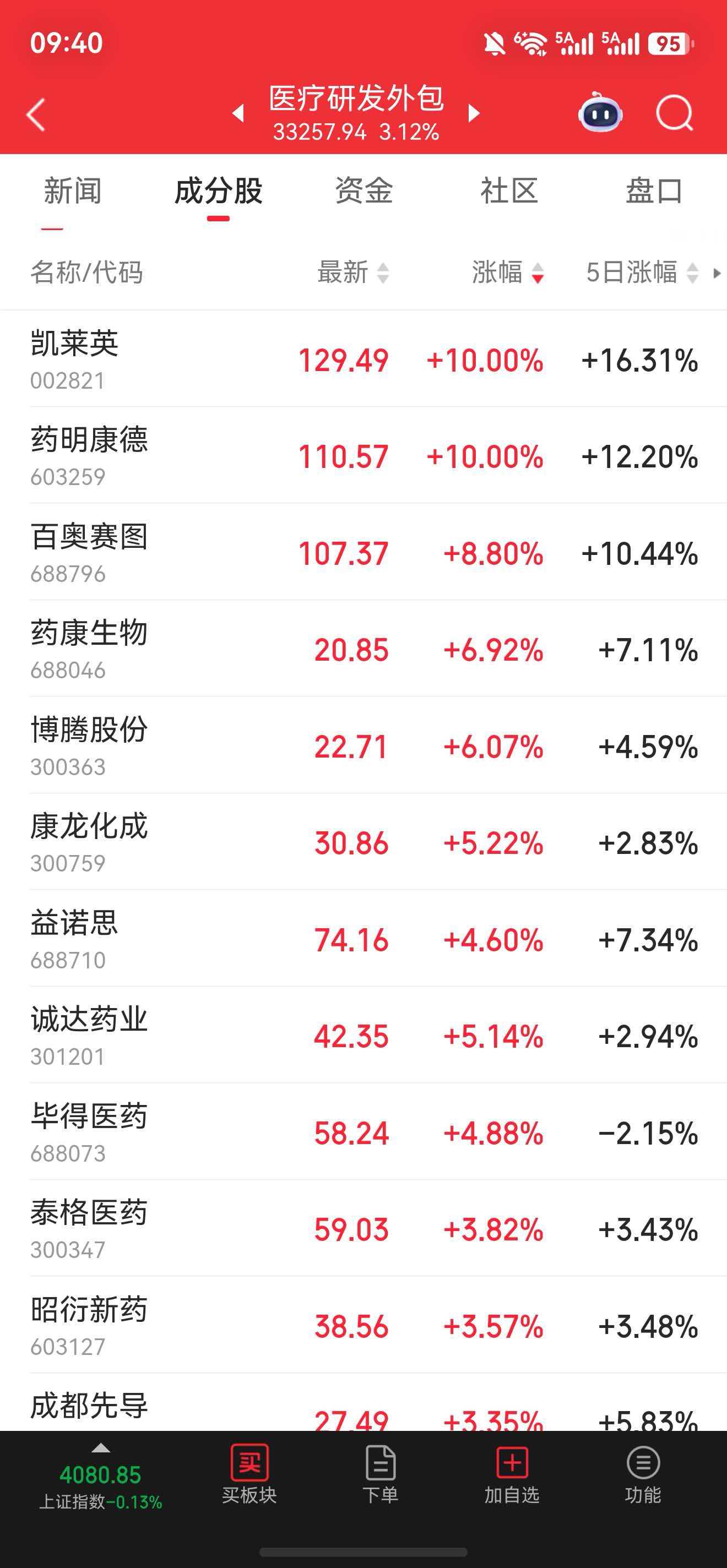Sort list by 最新 price
The image size is (727, 1568).
point(352,272)
